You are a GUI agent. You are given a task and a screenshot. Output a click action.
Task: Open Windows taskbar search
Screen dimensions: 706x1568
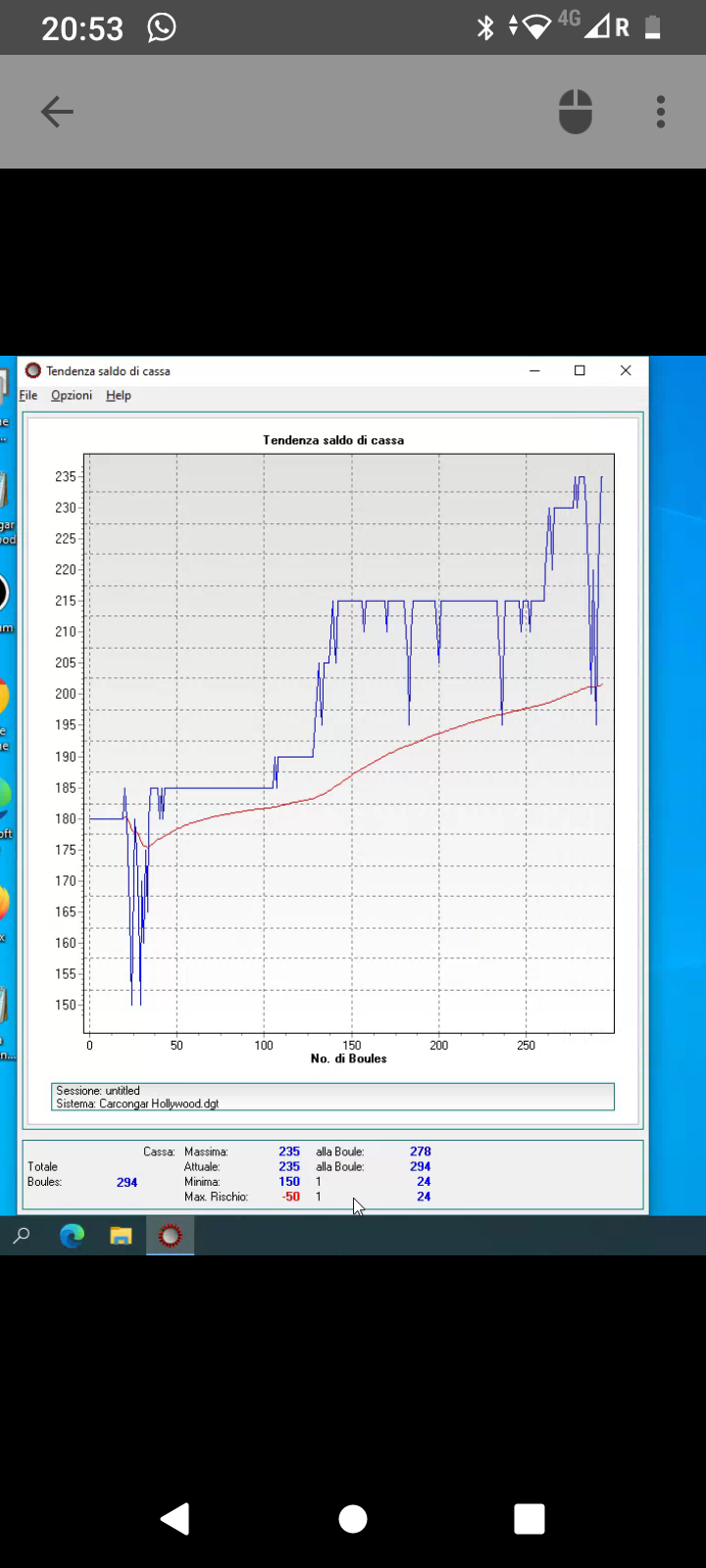[22, 1236]
